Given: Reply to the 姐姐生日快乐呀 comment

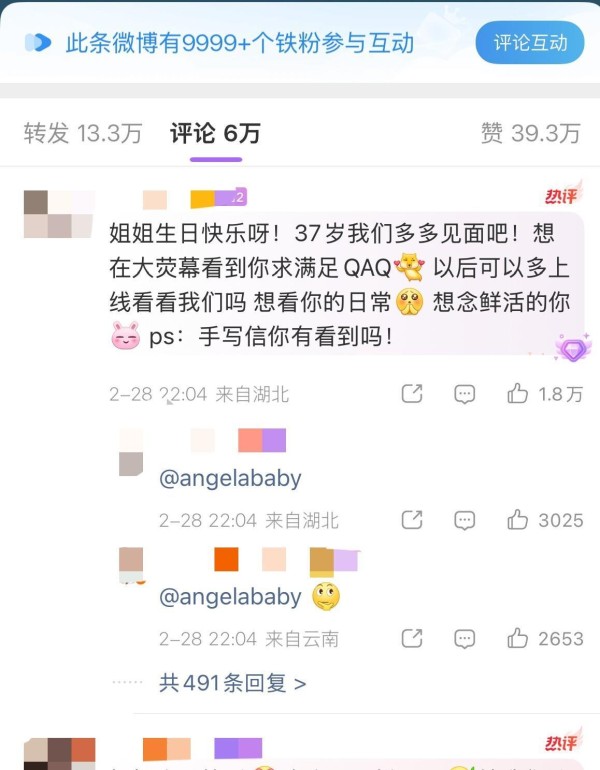Looking at the screenshot, I should click(465, 394).
